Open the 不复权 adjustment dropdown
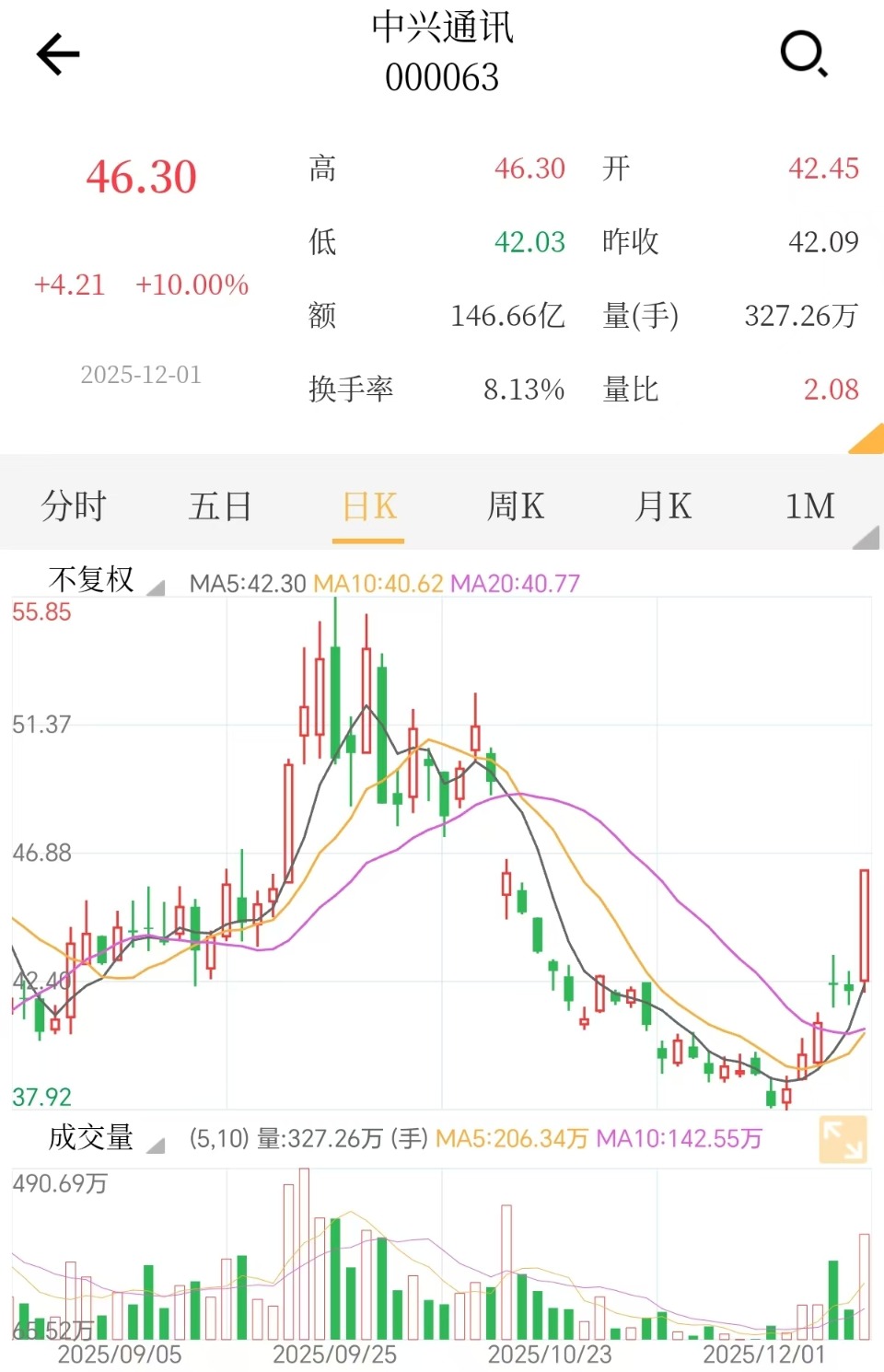Image resolution: width=884 pixels, height=1372 pixels. click(104, 580)
